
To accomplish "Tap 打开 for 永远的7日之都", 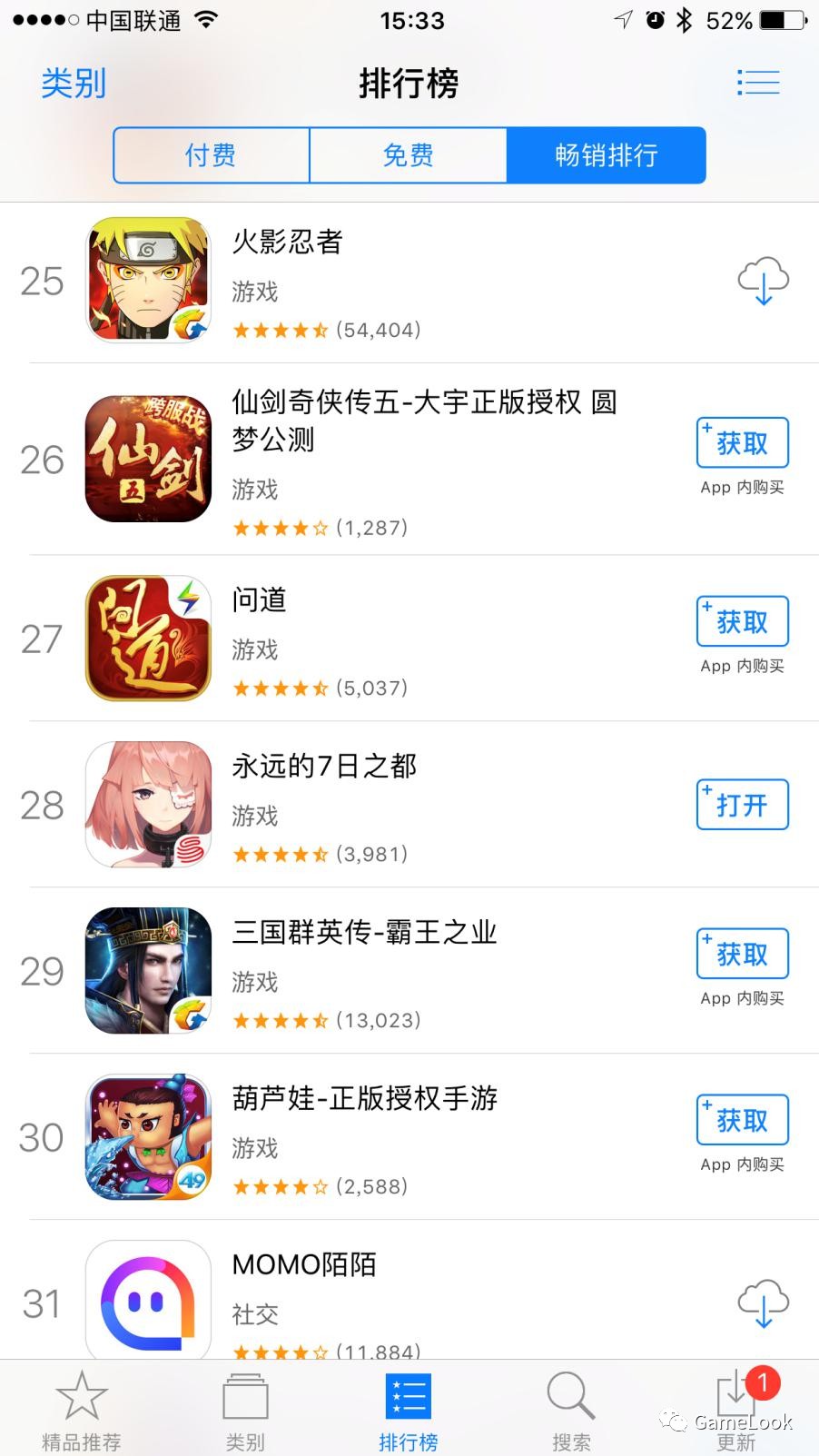I will (x=742, y=805).
